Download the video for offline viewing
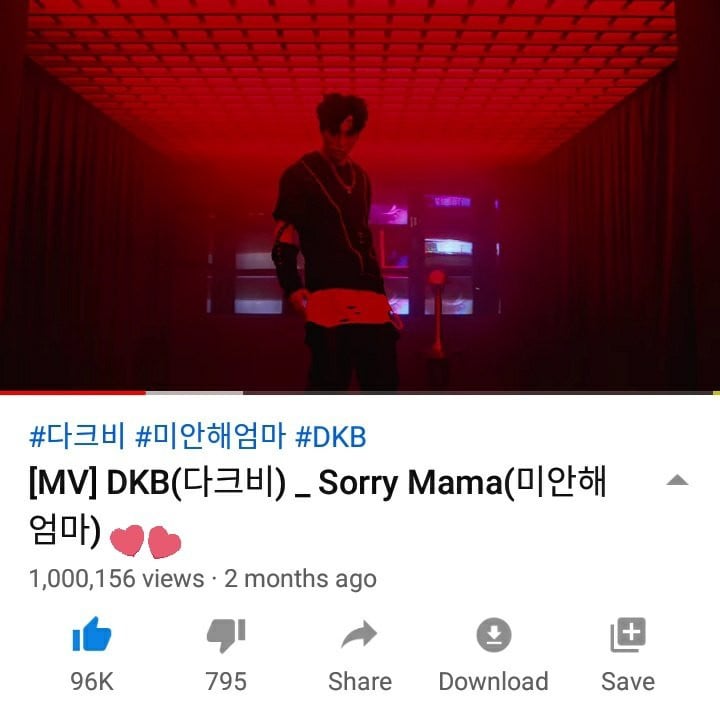Viewport: 720px width, 715px height. click(x=493, y=636)
